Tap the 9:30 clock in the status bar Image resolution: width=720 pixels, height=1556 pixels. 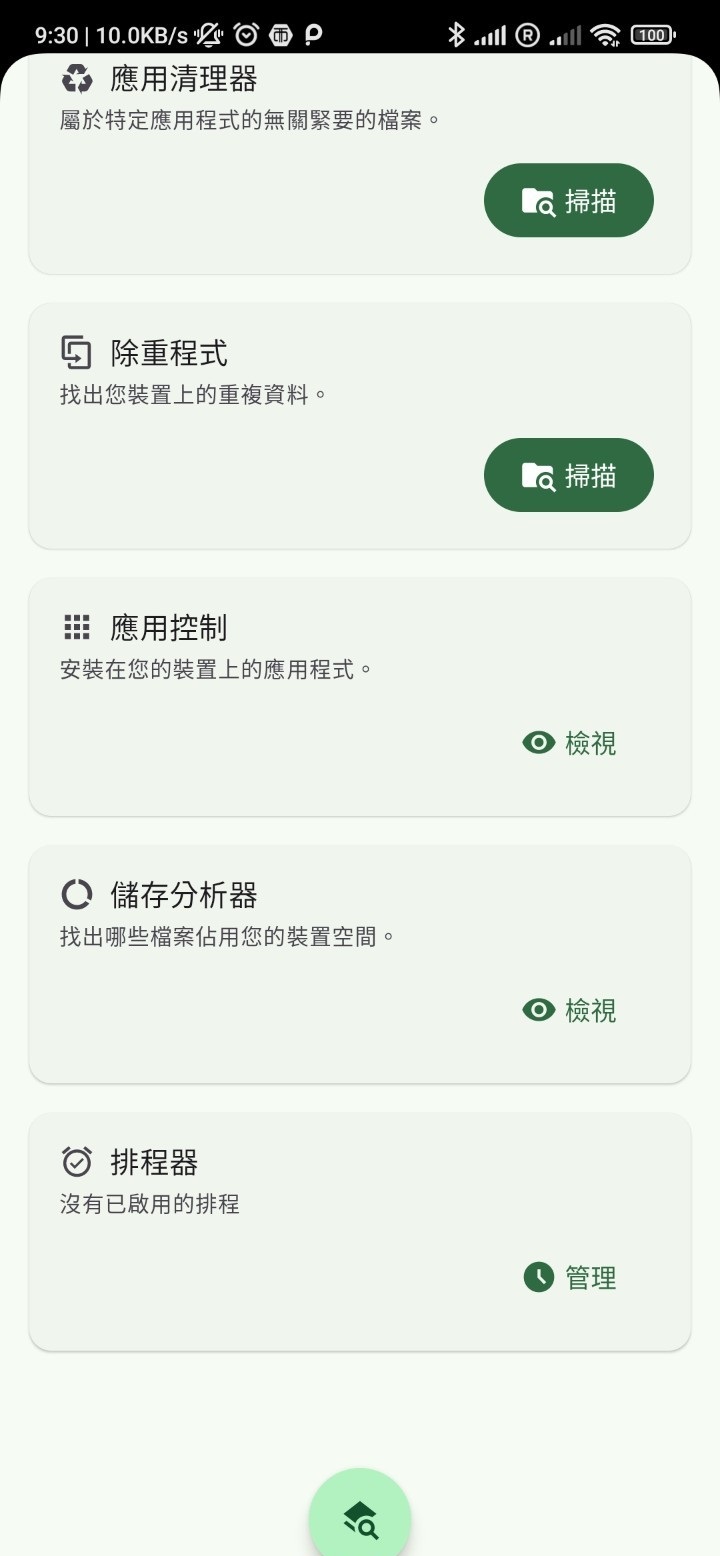[55, 33]
